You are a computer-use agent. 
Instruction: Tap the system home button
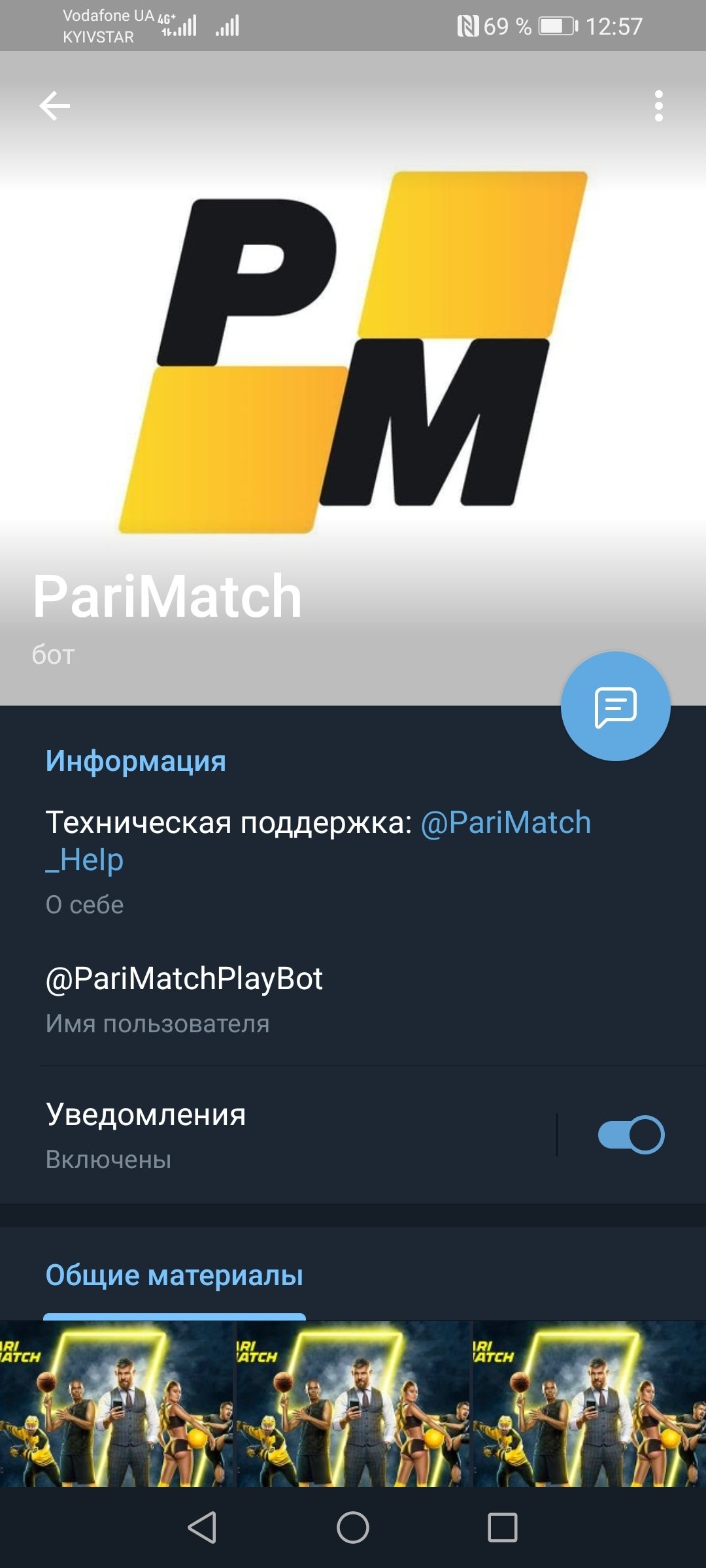[353, 1527]
